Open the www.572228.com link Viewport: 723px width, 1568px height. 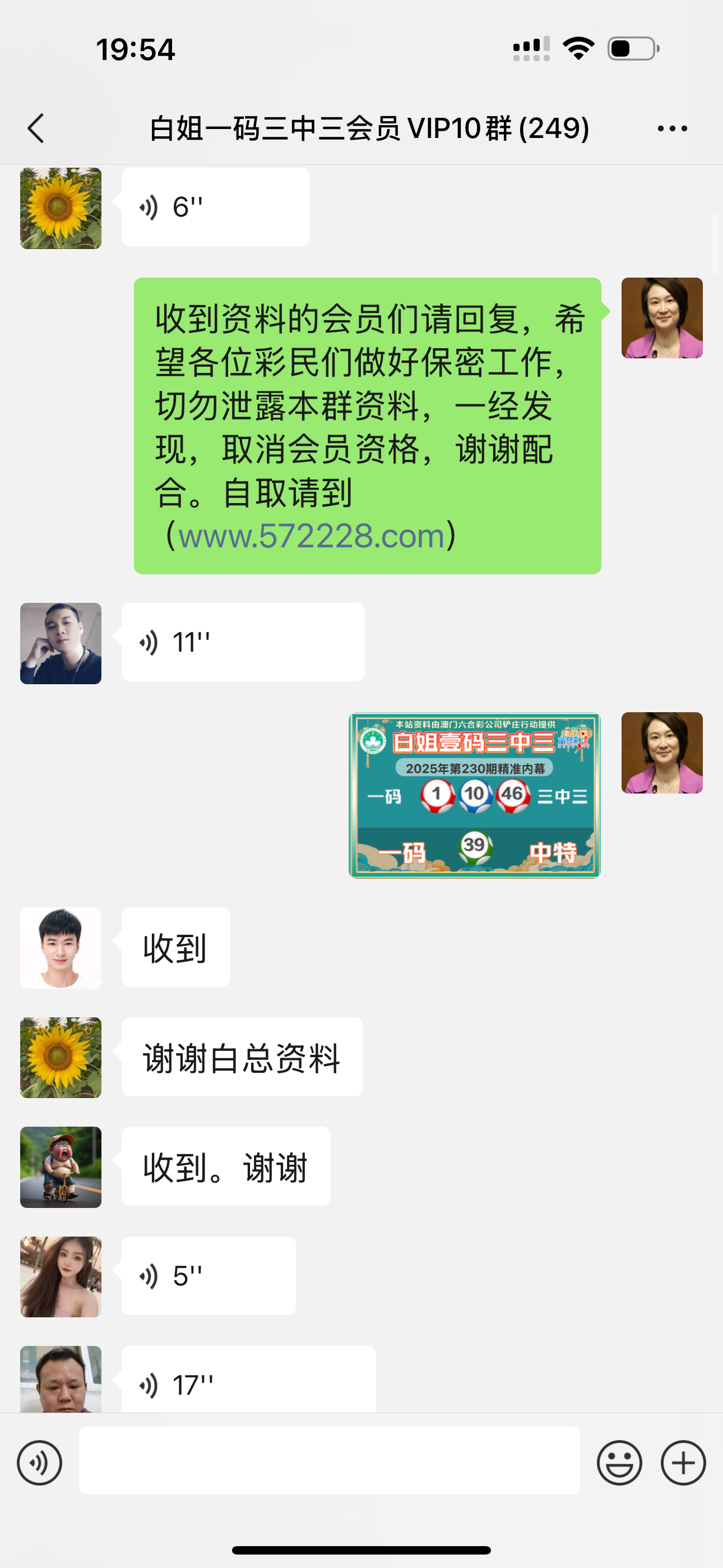click(311, 536)
